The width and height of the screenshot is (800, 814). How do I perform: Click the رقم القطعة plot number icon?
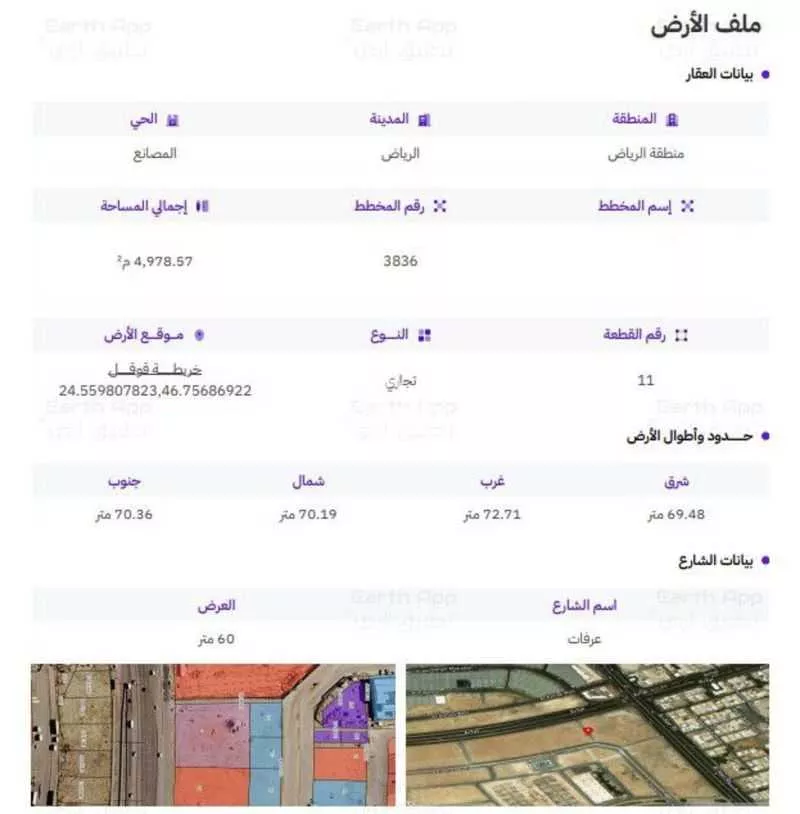click(680, 334)
